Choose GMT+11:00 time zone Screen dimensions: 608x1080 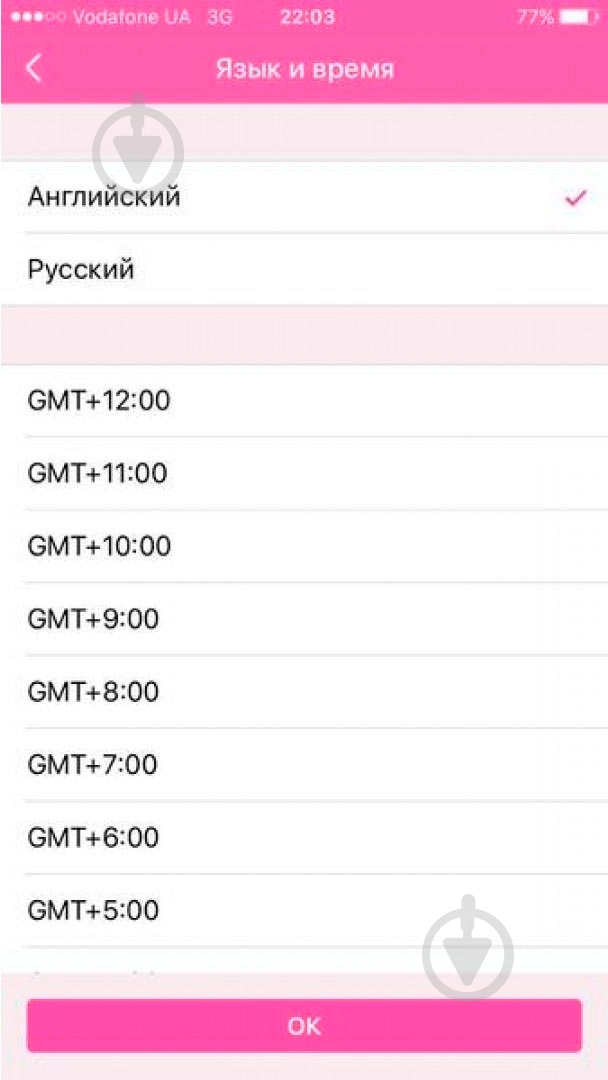pyautogui.click(x=304, y=473)
